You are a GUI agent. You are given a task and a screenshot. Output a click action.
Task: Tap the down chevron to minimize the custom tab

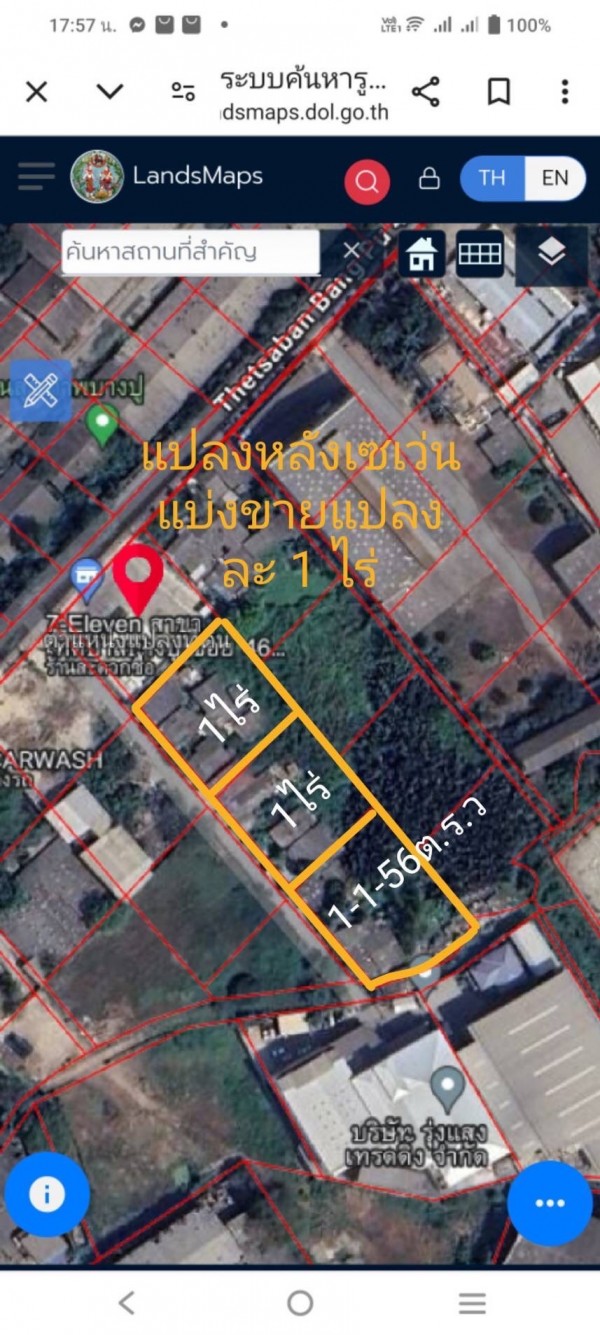[109, 93]
